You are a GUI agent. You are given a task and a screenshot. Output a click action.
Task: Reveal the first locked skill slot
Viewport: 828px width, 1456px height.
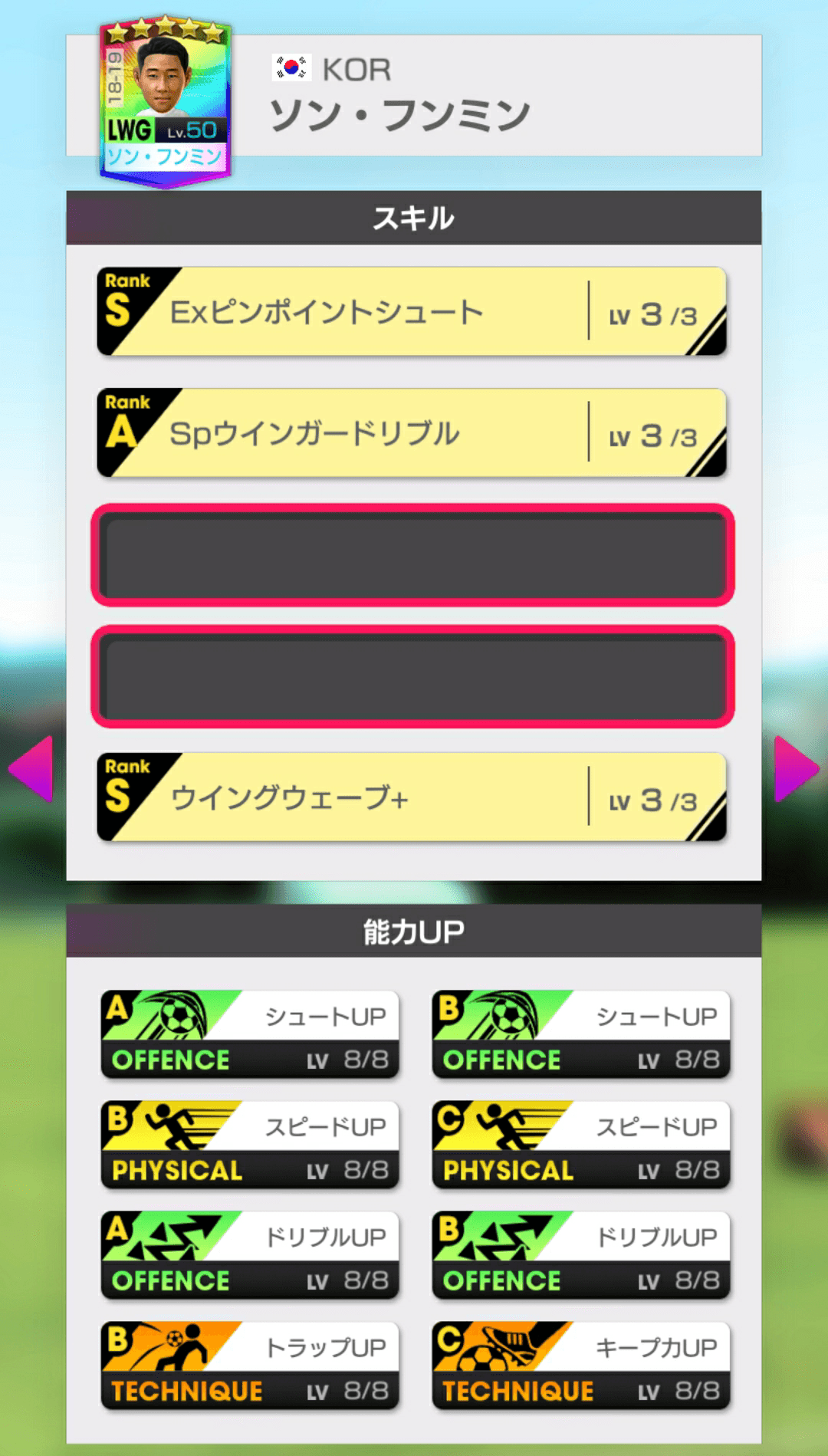(x=410, y=554)
